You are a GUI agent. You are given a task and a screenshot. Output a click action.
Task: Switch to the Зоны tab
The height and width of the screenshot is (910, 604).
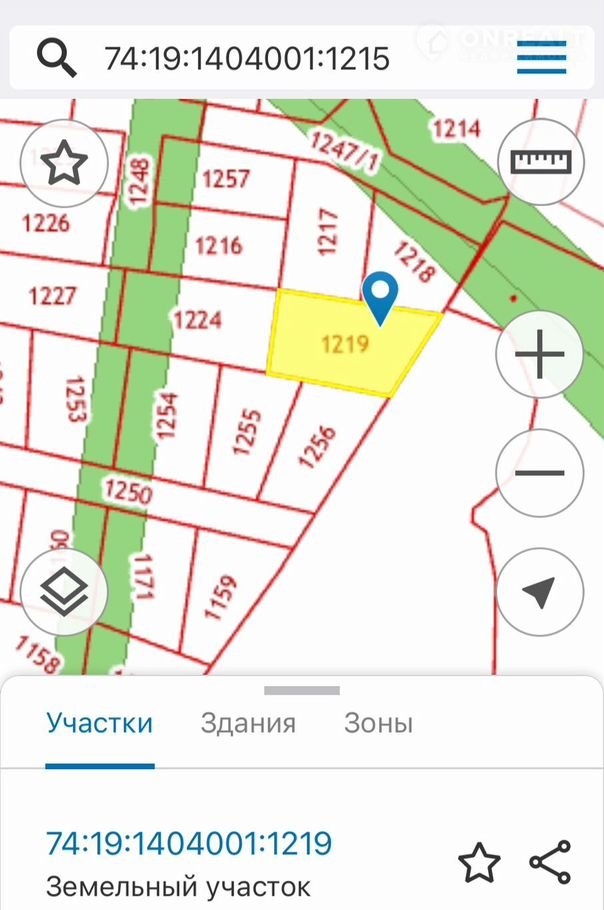378,723
